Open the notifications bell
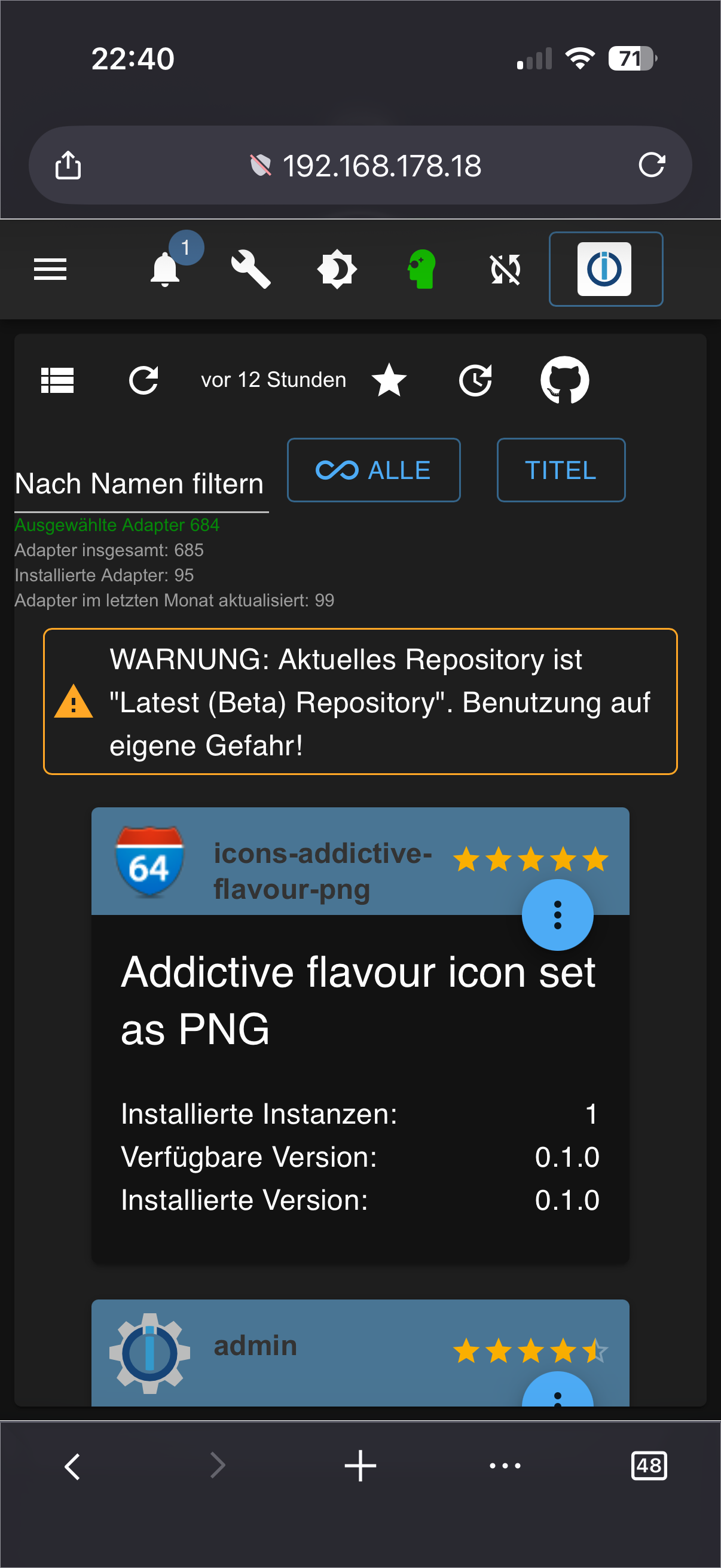Image resolution: width=721 pixels, height=1568 pixels. click(165, 269)
